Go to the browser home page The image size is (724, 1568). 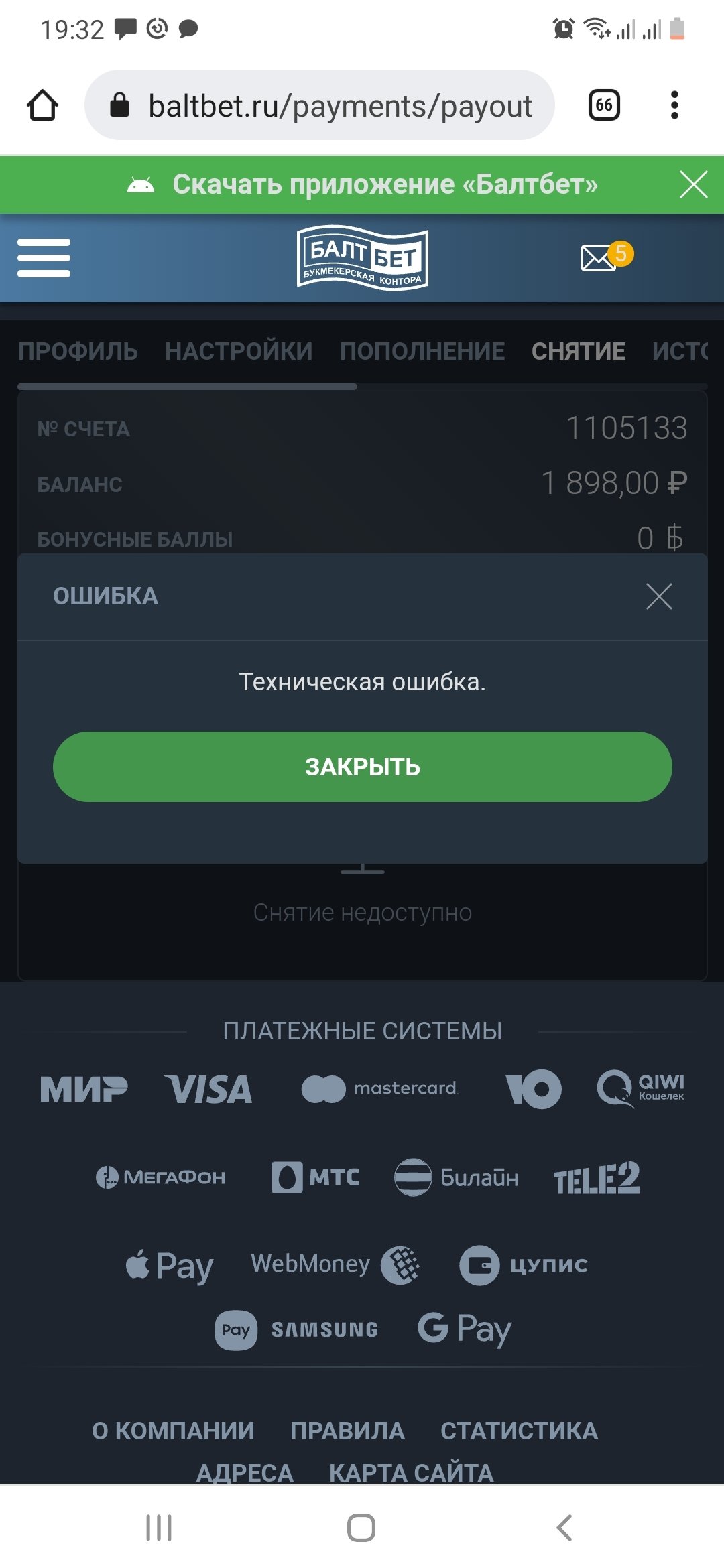point(42,105)
